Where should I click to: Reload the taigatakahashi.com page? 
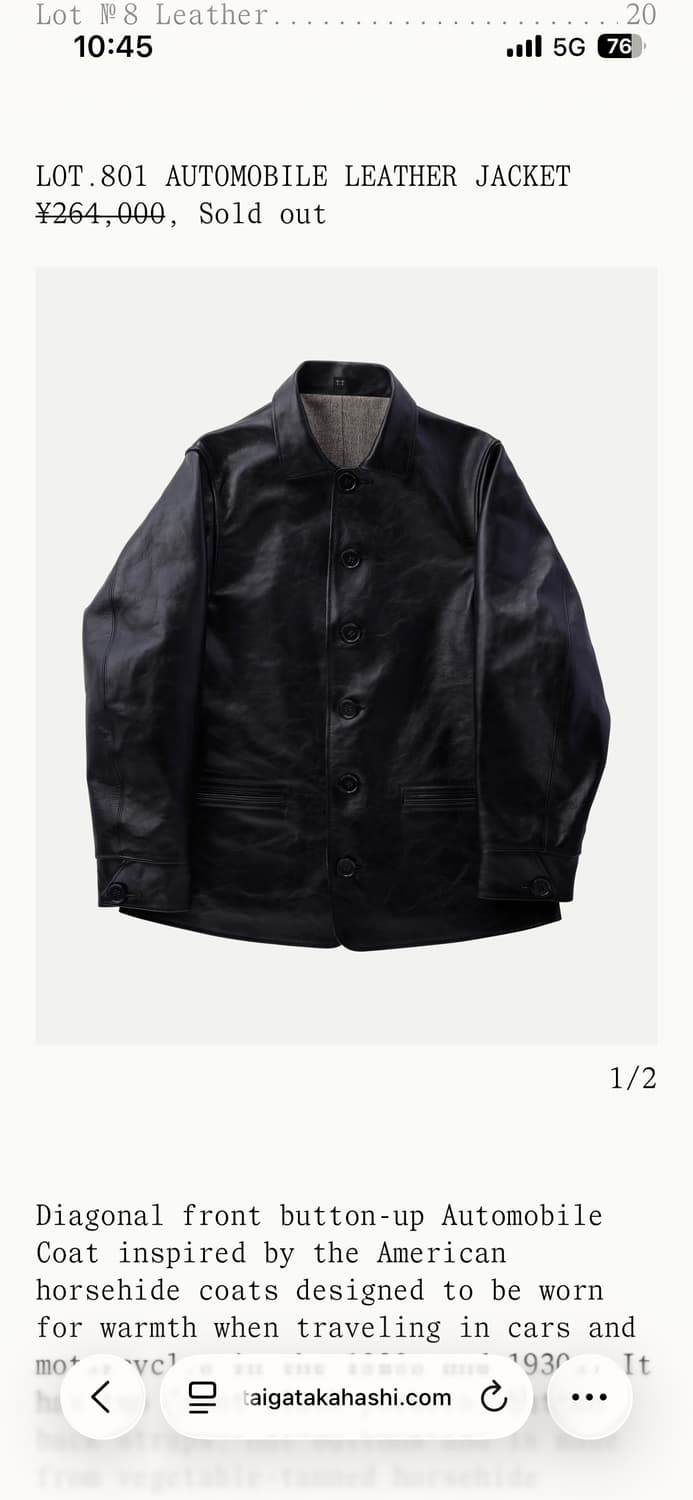494,1397
